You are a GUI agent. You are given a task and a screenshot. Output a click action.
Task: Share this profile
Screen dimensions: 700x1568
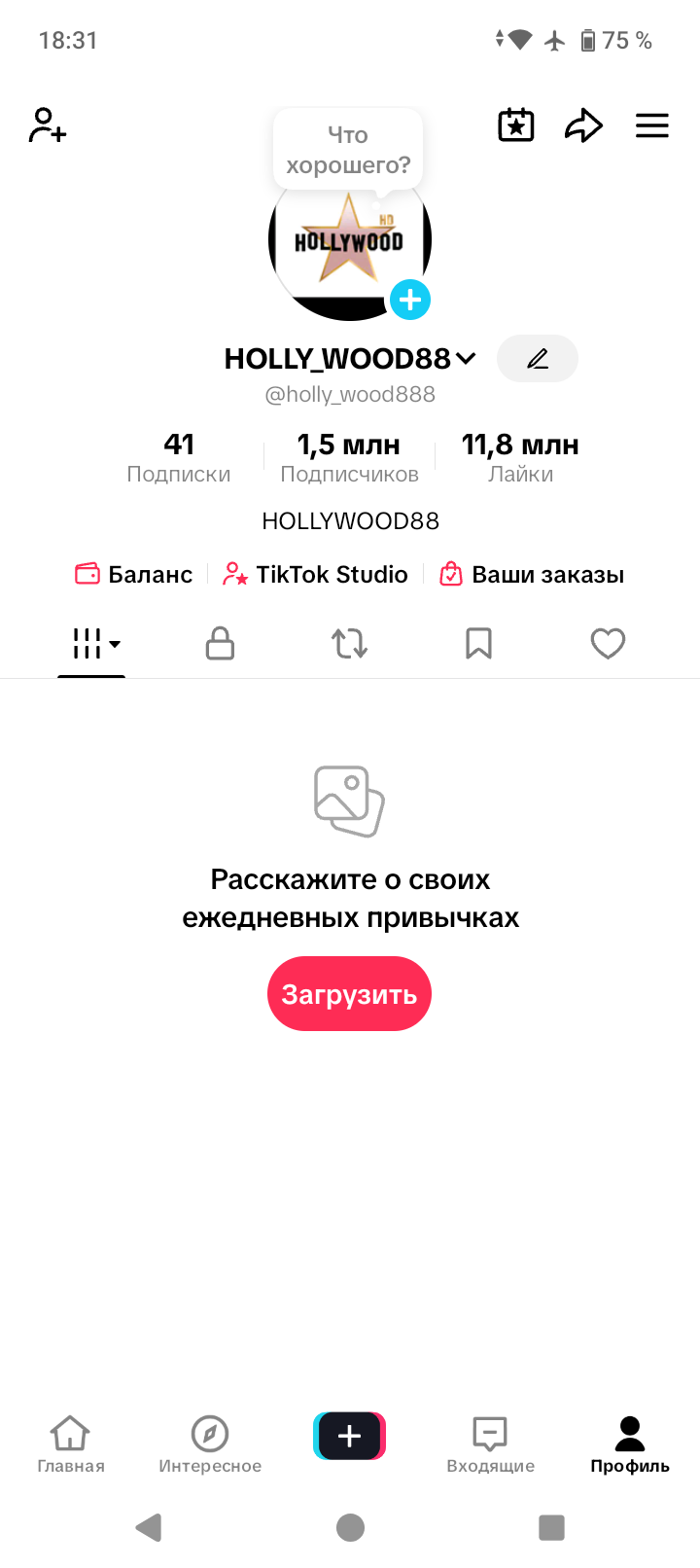583,125
